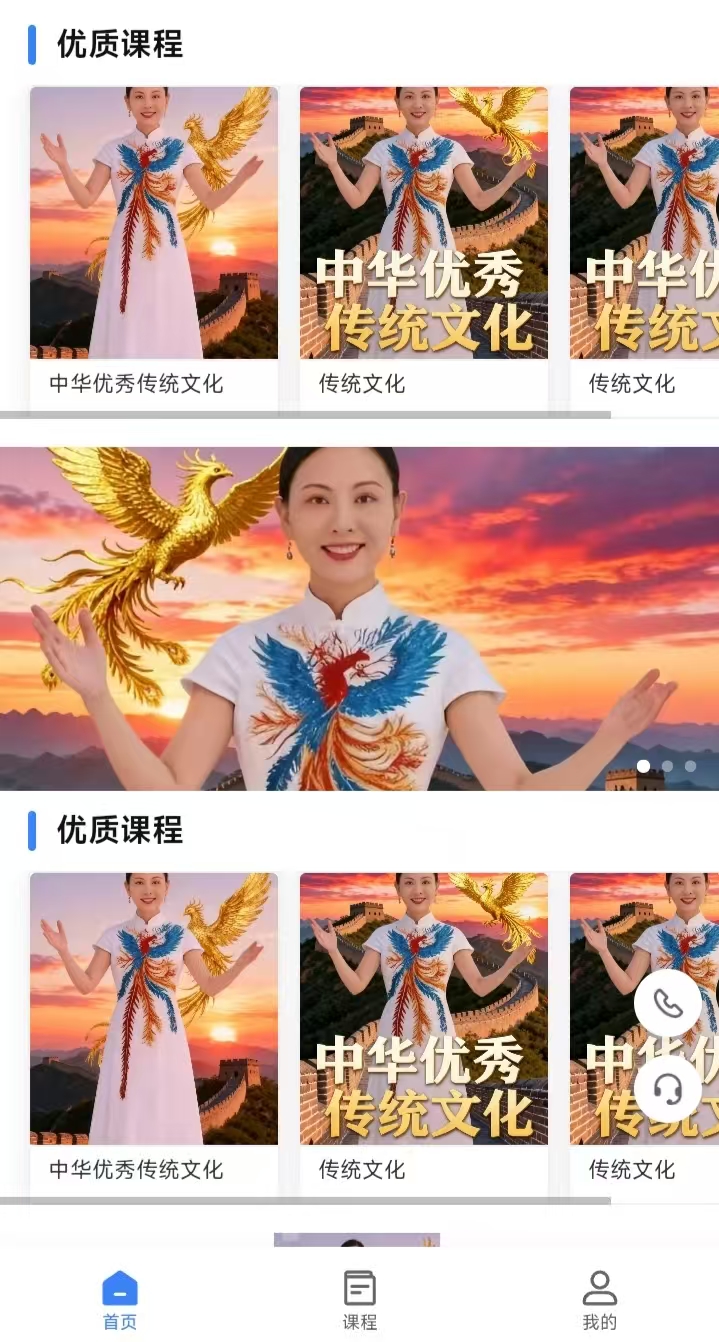Open the large phoenix banner image
Screen dimensions: 719x1342
pos(359,618)
